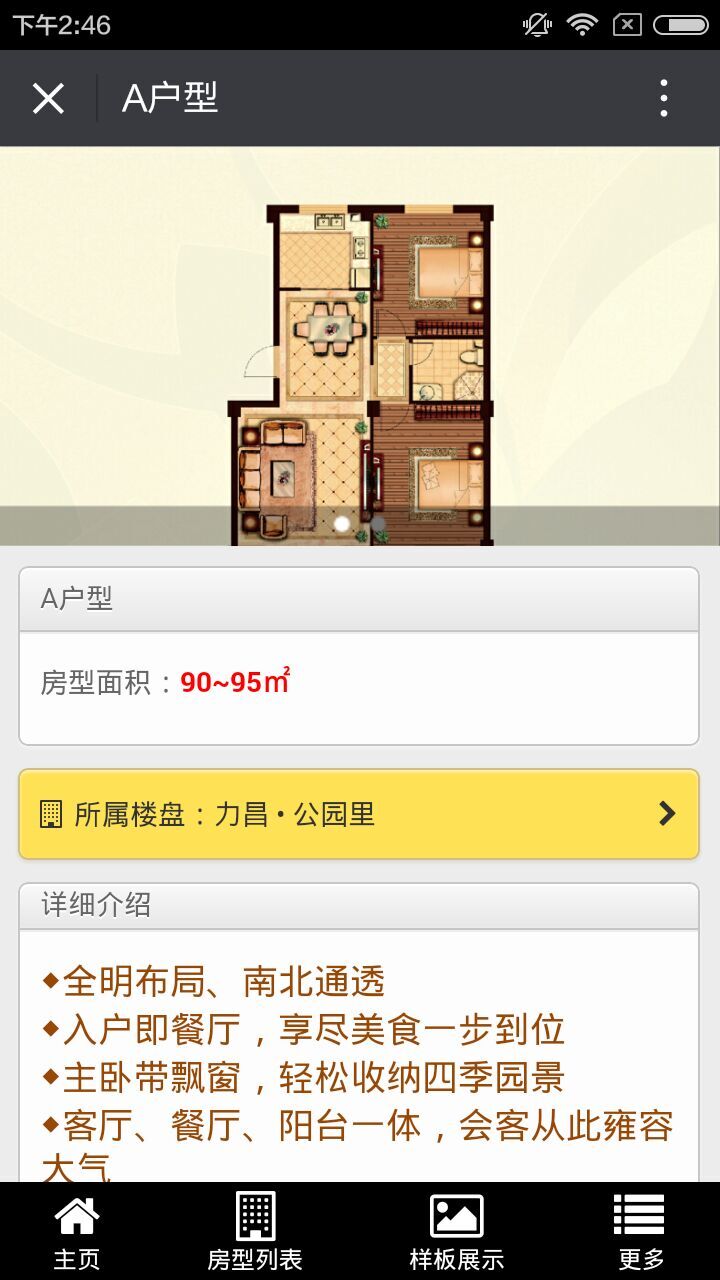
Task: Go to the 主页 tab
Action: (77, 1232)
